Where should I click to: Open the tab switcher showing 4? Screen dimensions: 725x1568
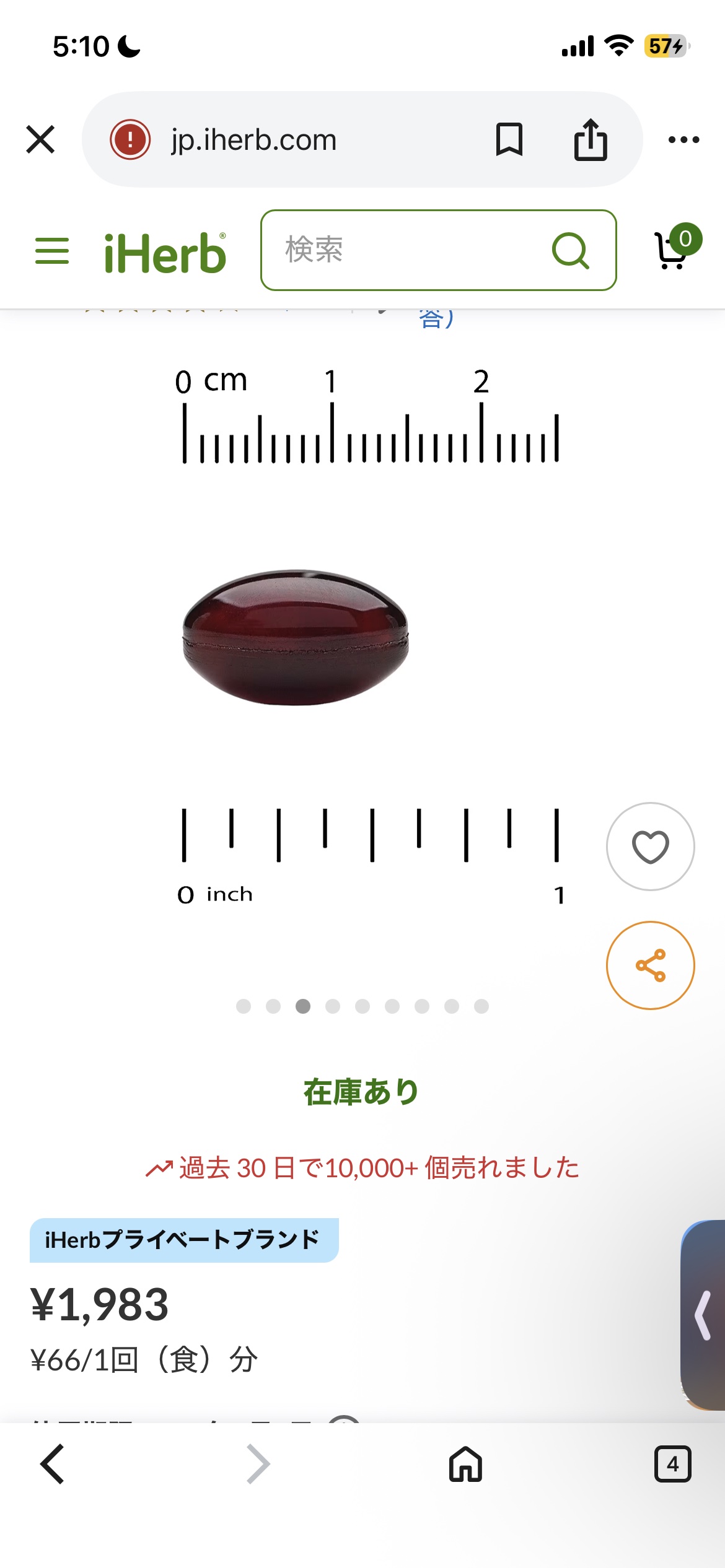click(x=673, y=1465)
